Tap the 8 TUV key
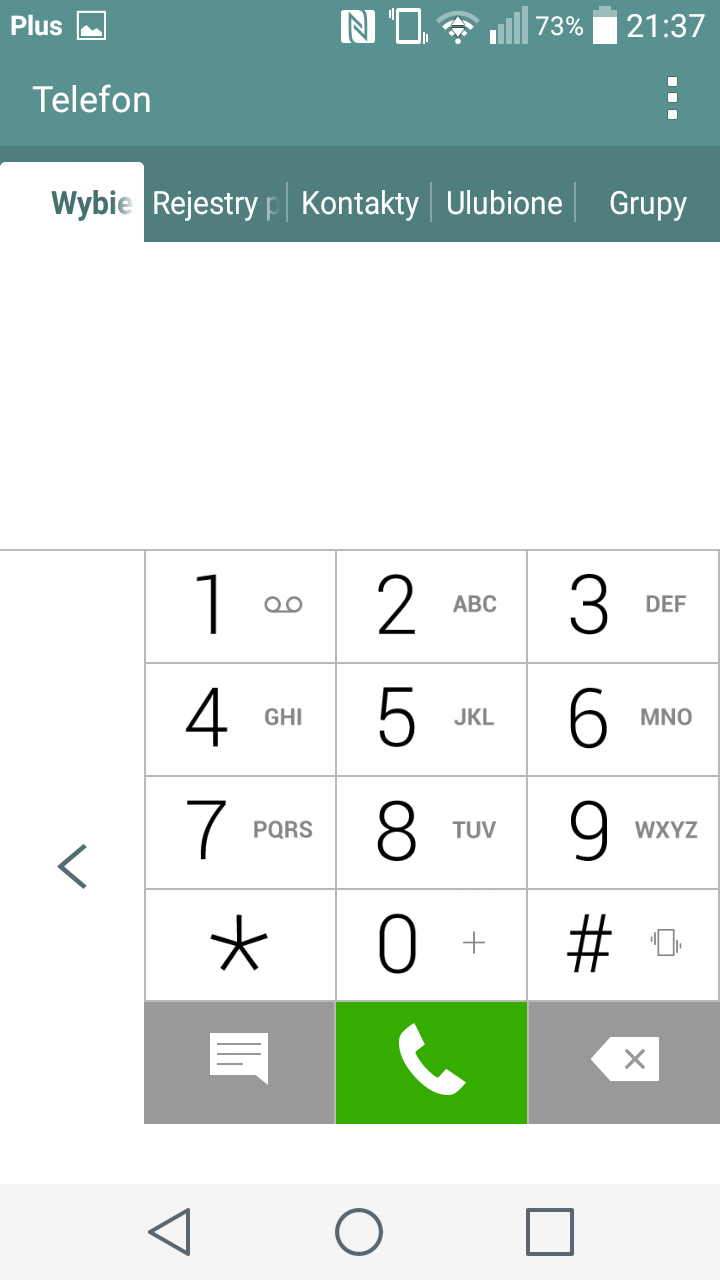The height and width of the screenshot is (1280, 720). tap(431, 832)
